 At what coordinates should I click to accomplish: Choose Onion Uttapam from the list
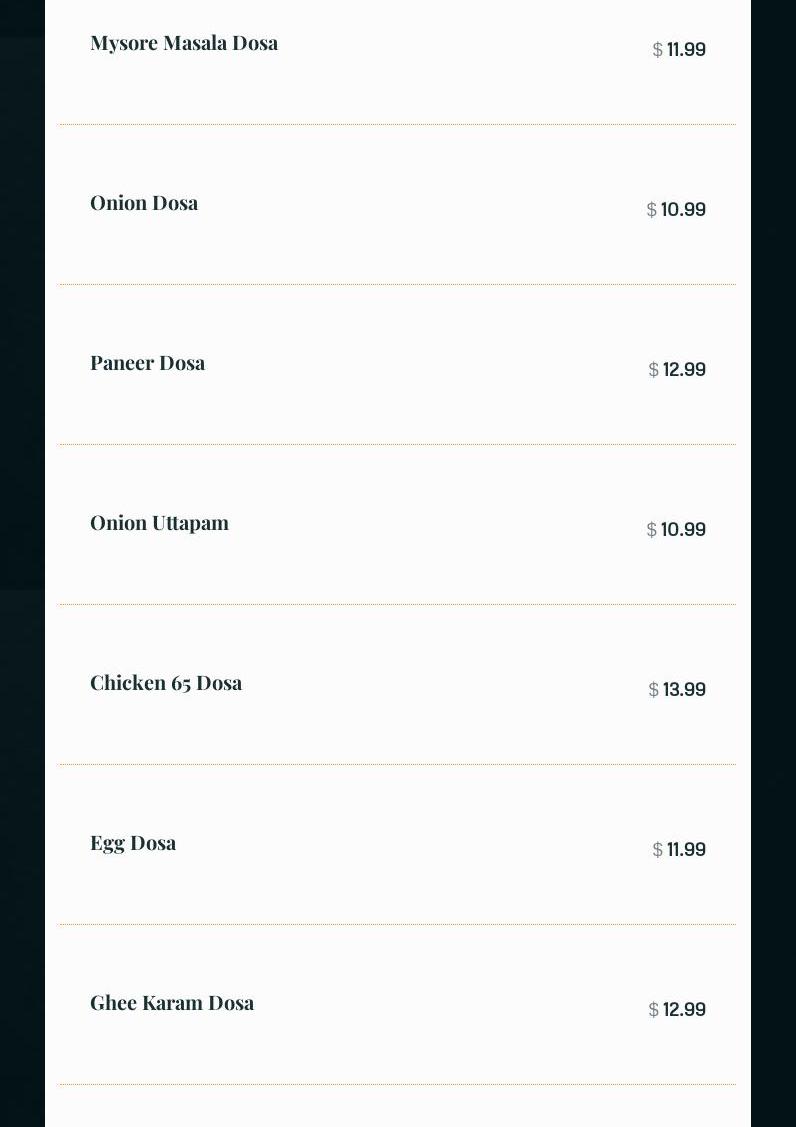(159, 523)
